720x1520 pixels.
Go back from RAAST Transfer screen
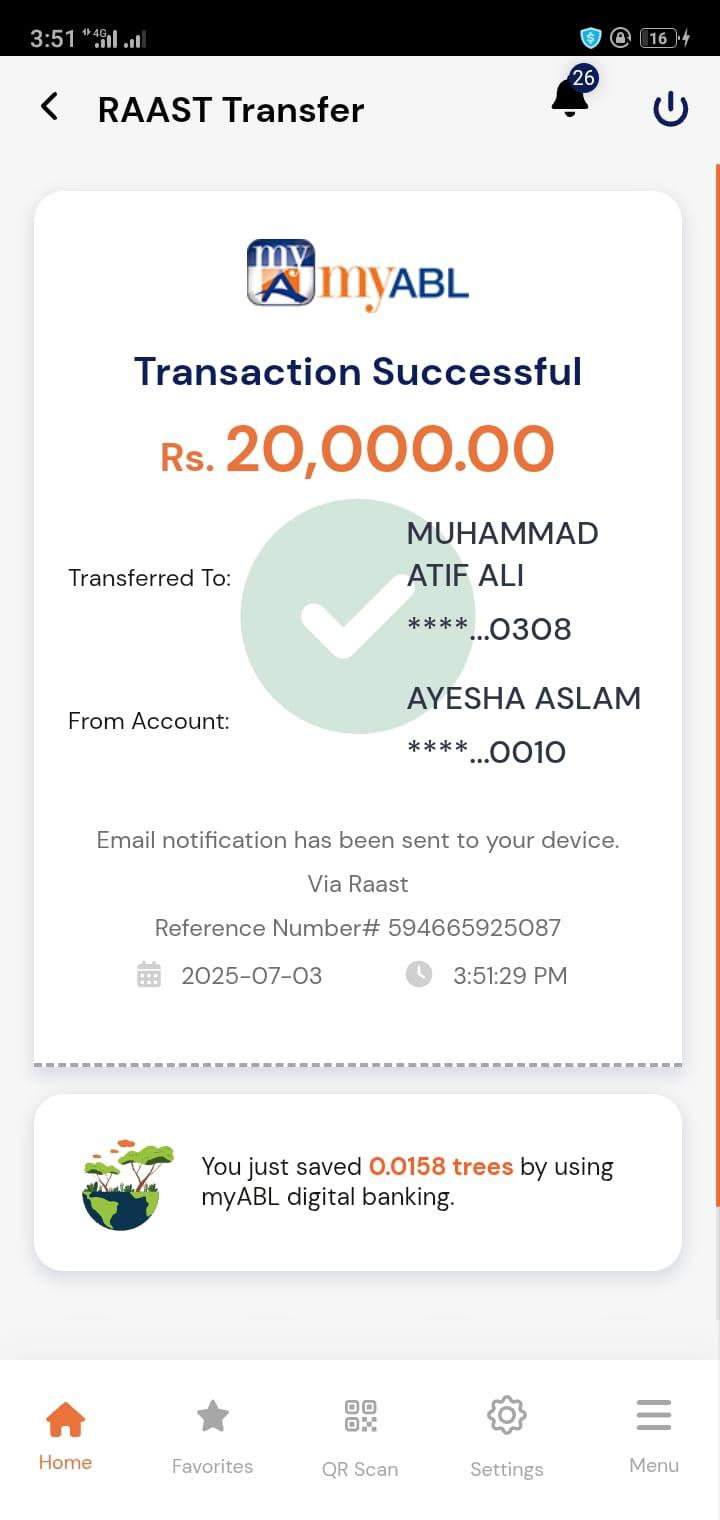click(49, 107)
